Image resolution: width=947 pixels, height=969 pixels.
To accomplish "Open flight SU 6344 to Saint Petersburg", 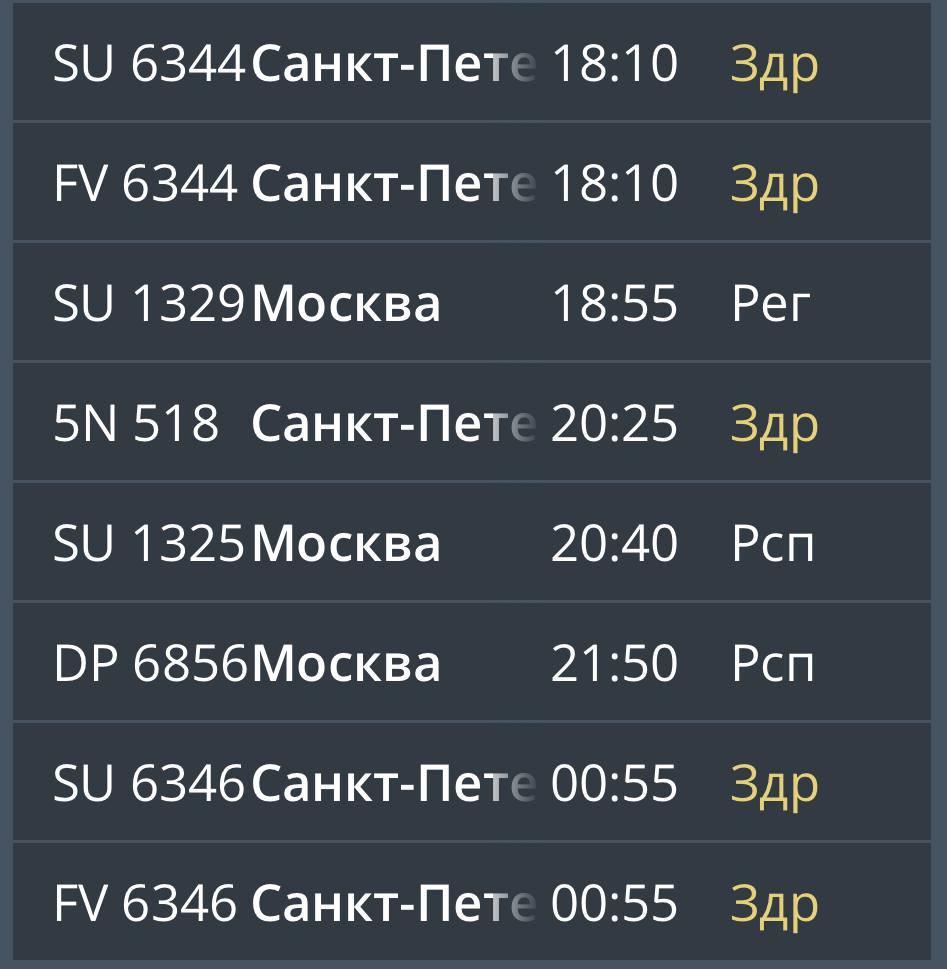I will (473, 64).
